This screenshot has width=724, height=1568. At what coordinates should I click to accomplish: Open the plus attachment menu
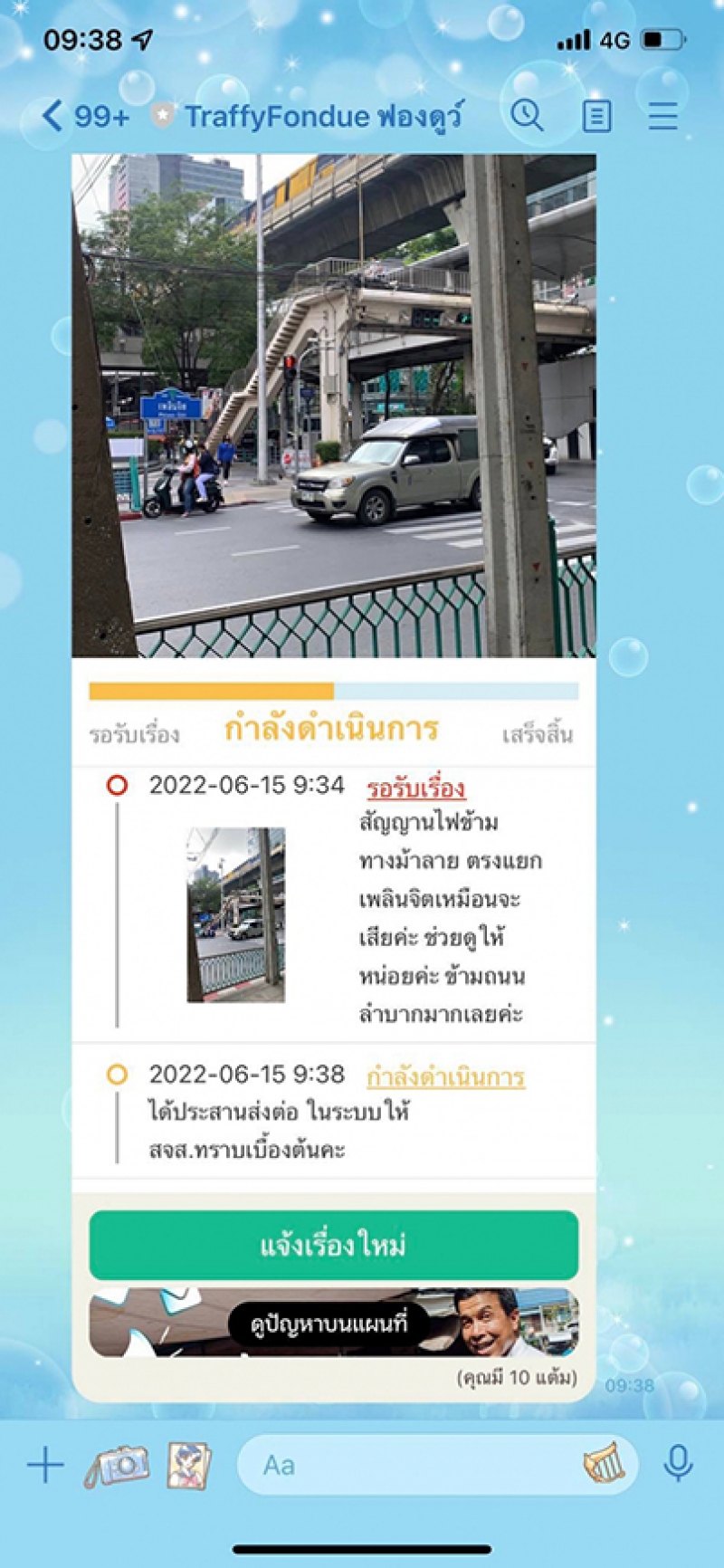pyautogui.click(x=45, y=1465)
